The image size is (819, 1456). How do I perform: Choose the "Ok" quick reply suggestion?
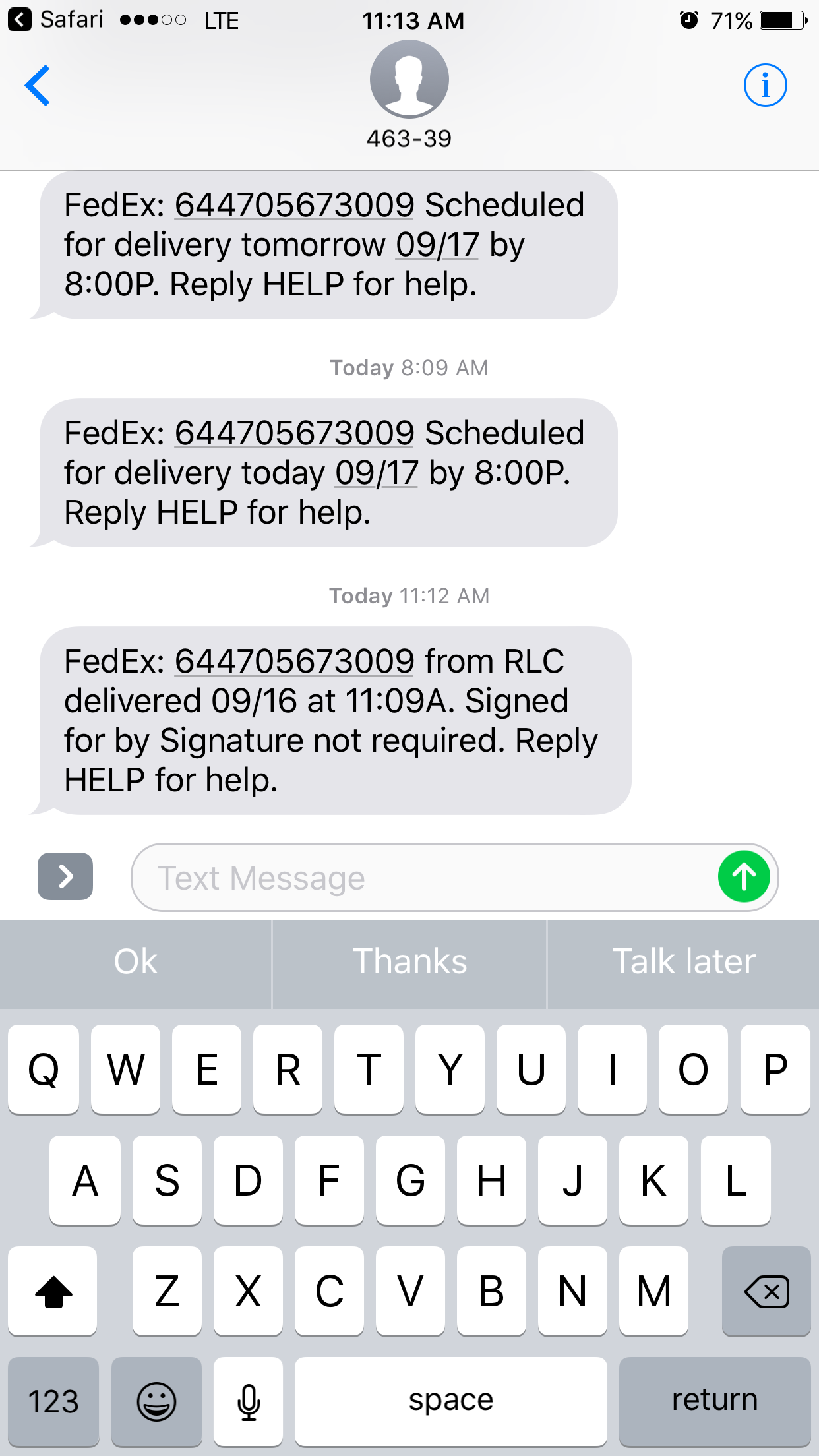coord(136,961)
